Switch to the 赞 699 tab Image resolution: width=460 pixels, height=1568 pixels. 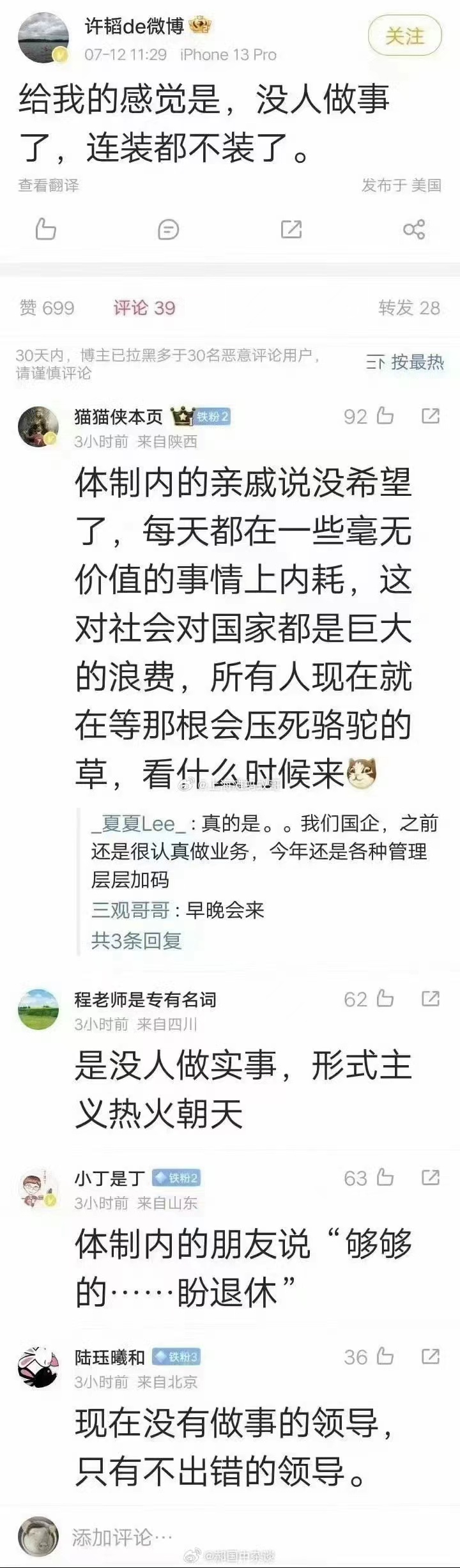click(47, 308)
